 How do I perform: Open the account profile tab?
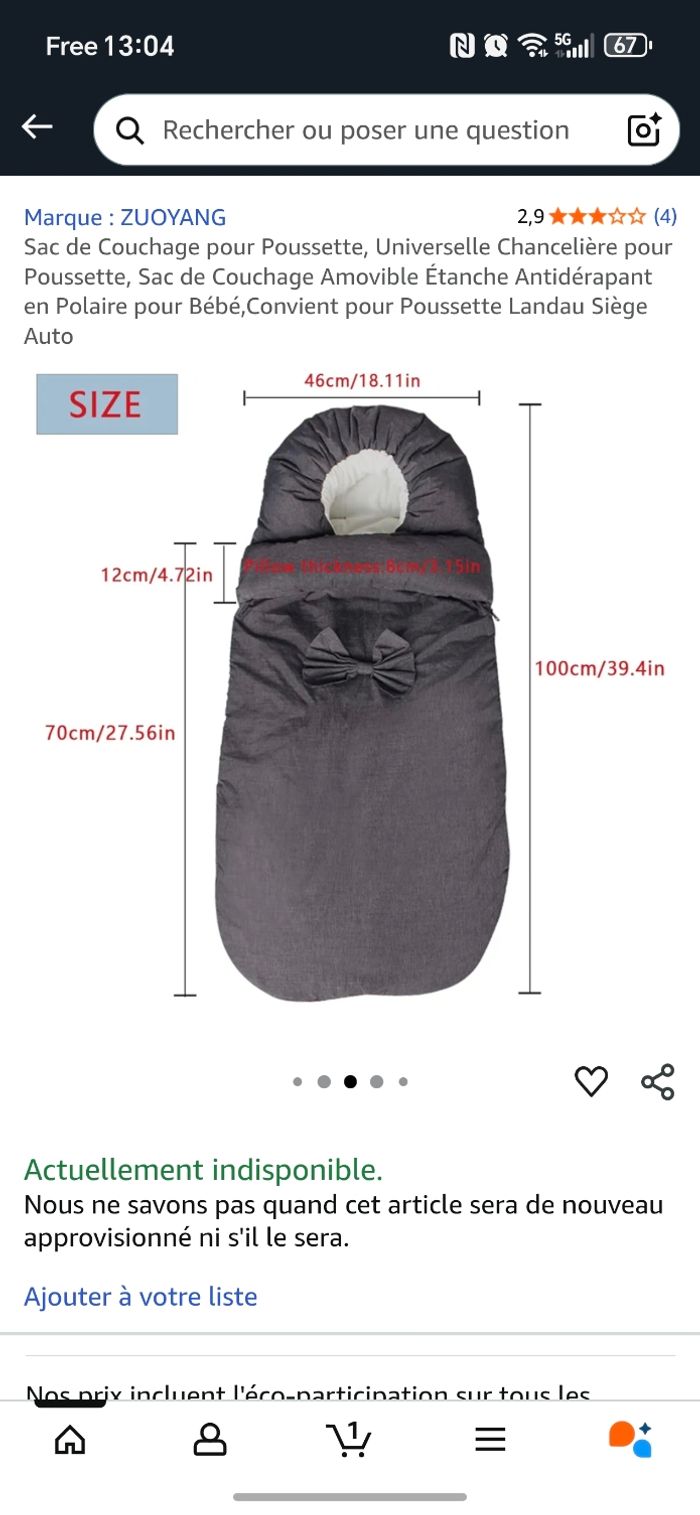210,1439
